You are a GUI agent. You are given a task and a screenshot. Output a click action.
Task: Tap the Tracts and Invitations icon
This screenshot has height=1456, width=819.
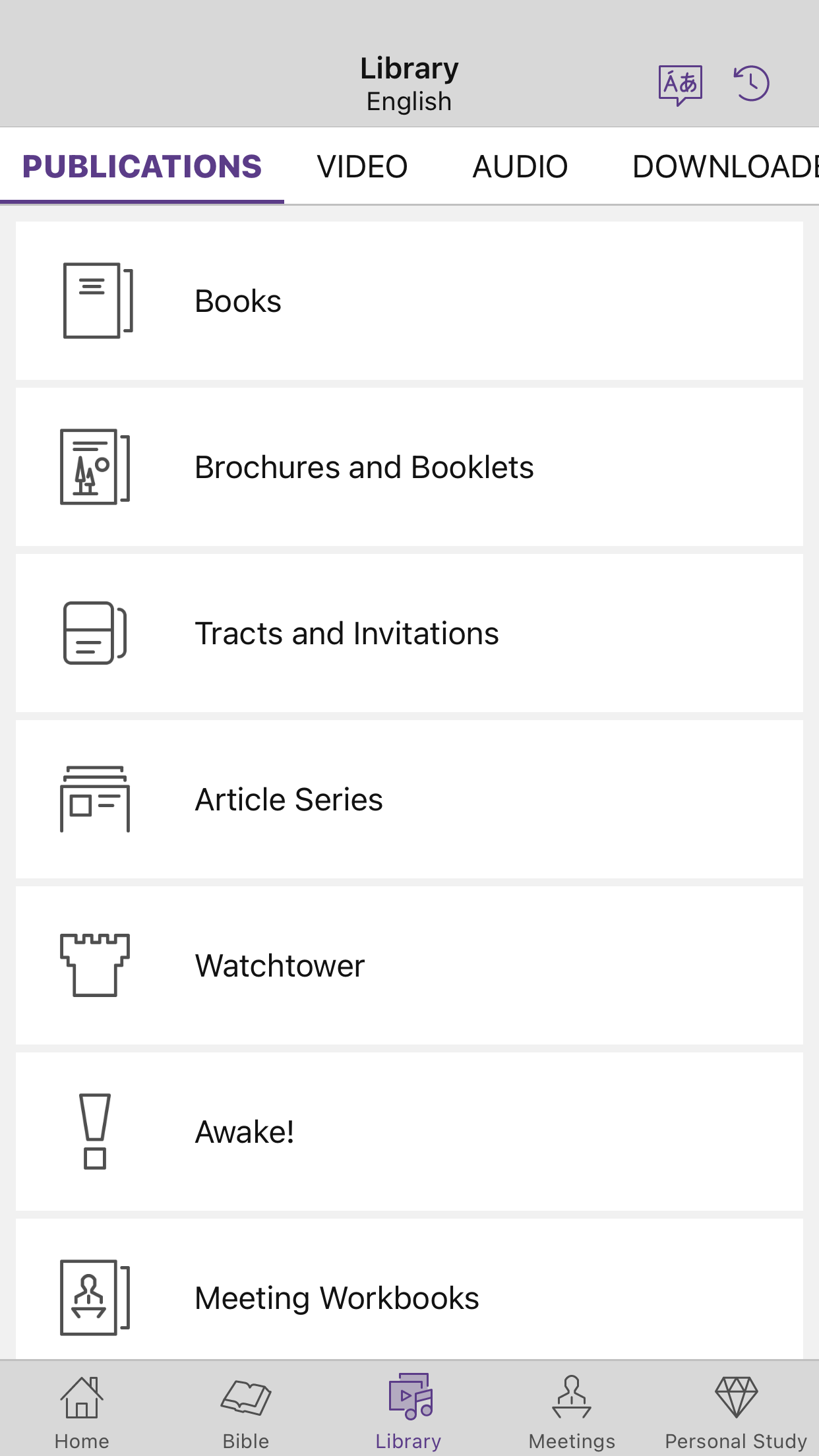pos(94,633)
